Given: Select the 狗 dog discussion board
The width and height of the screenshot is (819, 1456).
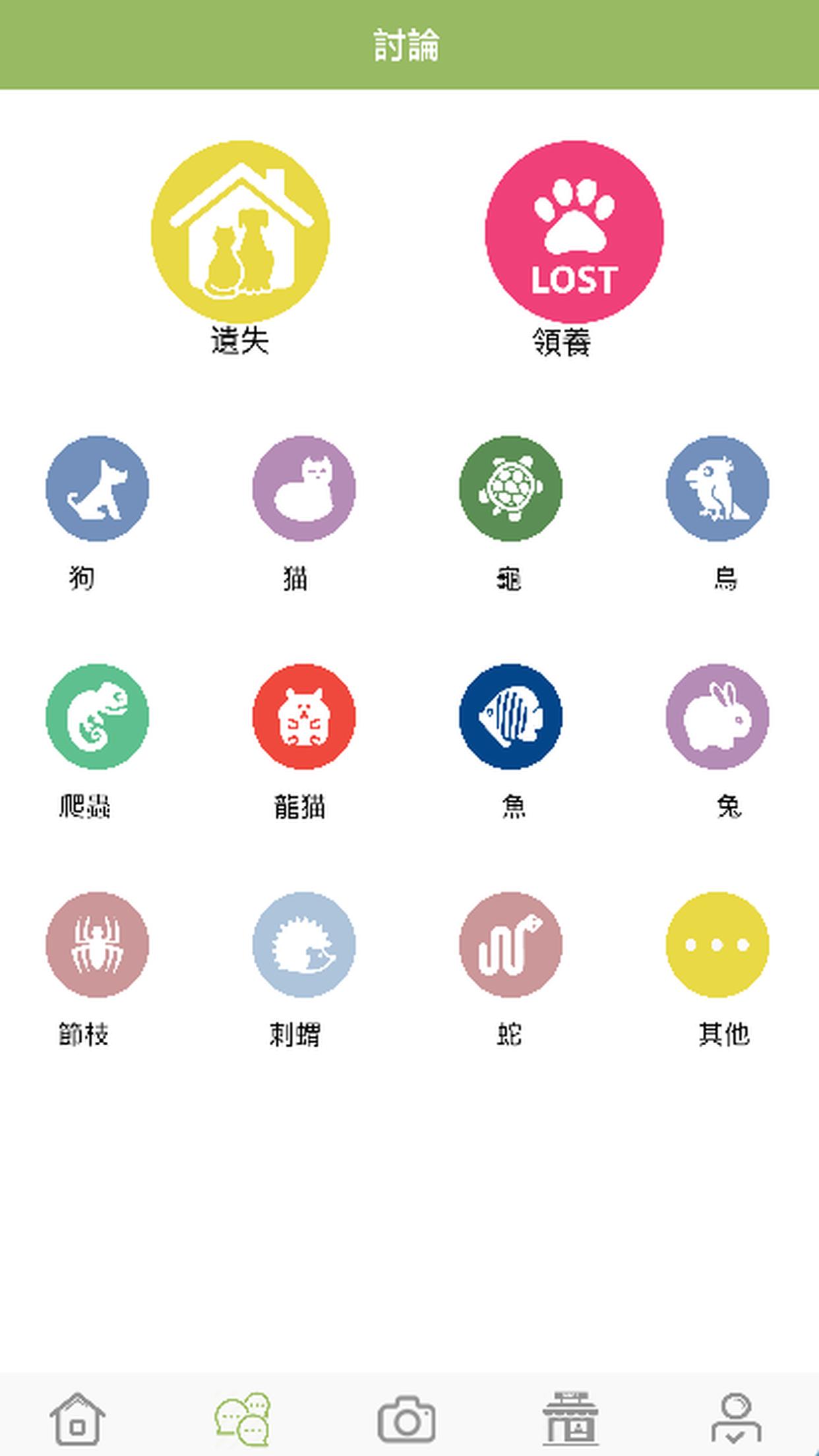Looking at the screenshot, I should click(x=98, y=489).
